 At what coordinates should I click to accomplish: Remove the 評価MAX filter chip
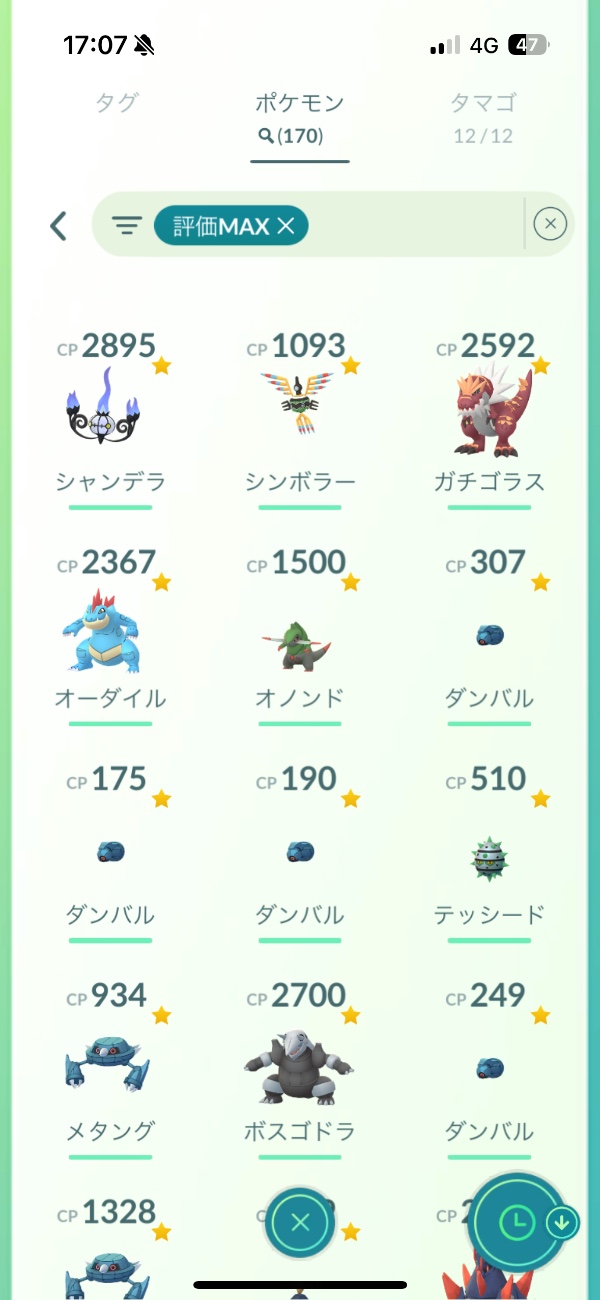tap(286, 227)
